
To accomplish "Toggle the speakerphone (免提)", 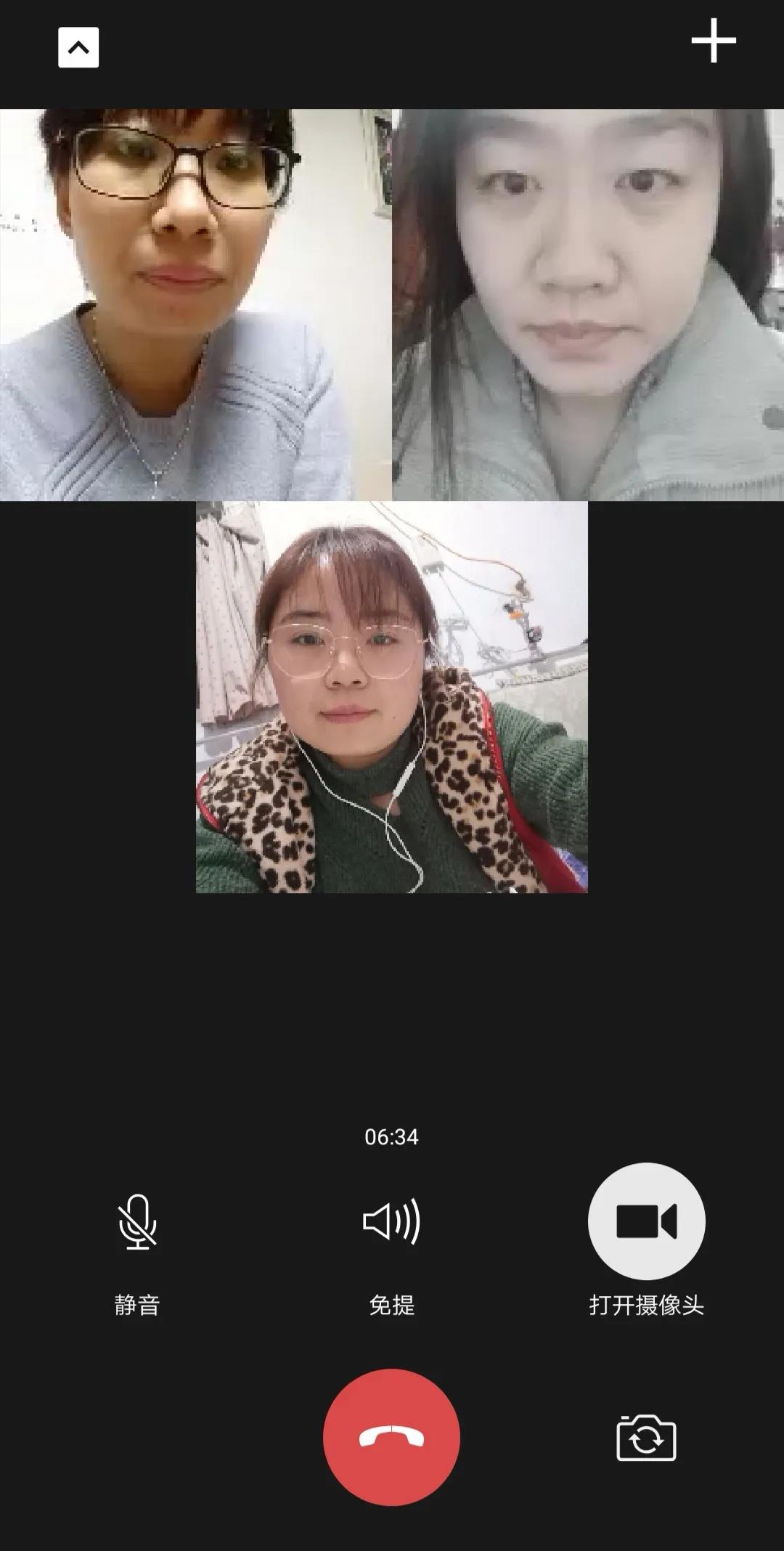I will point(391,1221).
